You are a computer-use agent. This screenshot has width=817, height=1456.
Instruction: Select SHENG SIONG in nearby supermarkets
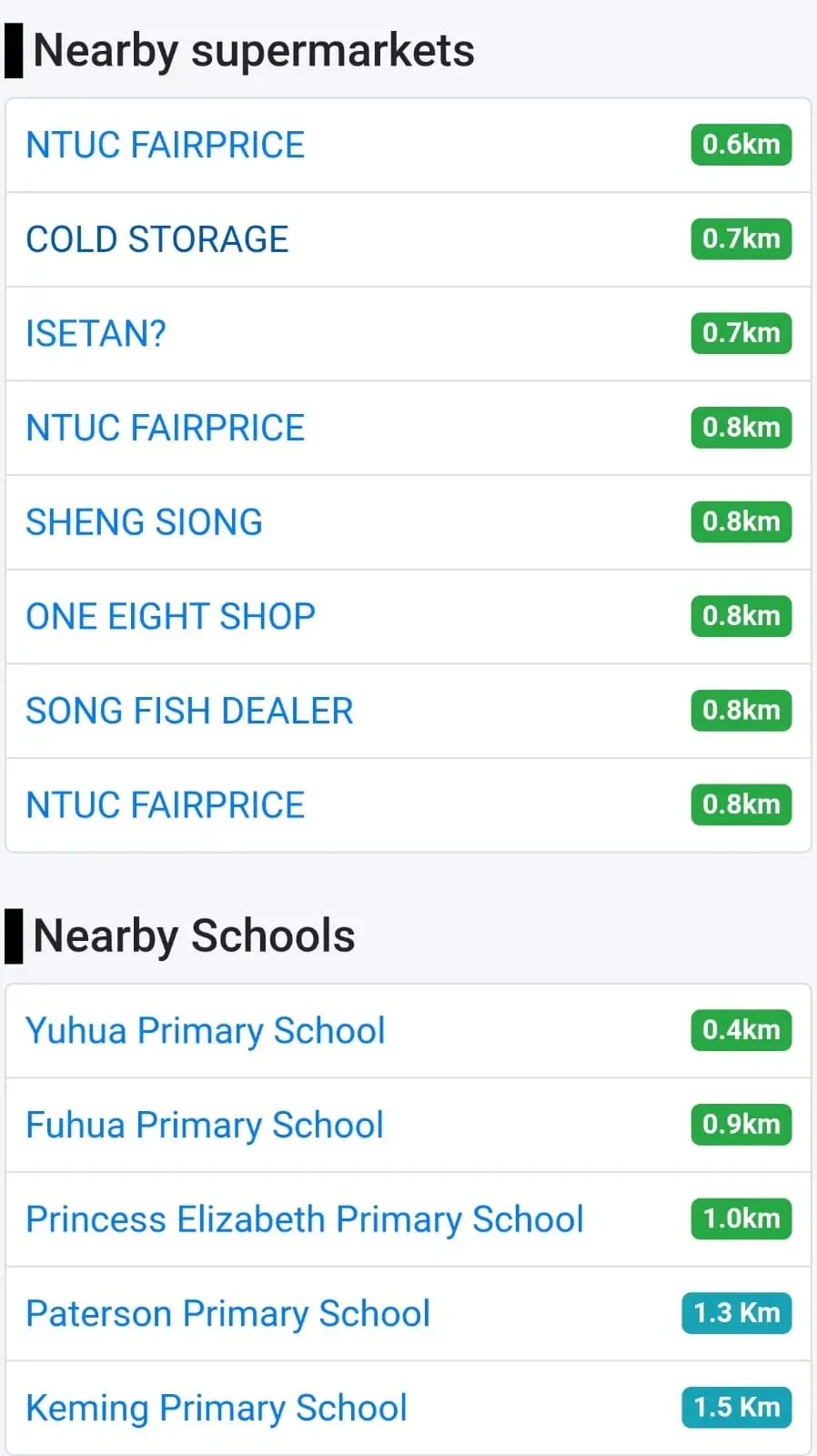tap(144, 522)
